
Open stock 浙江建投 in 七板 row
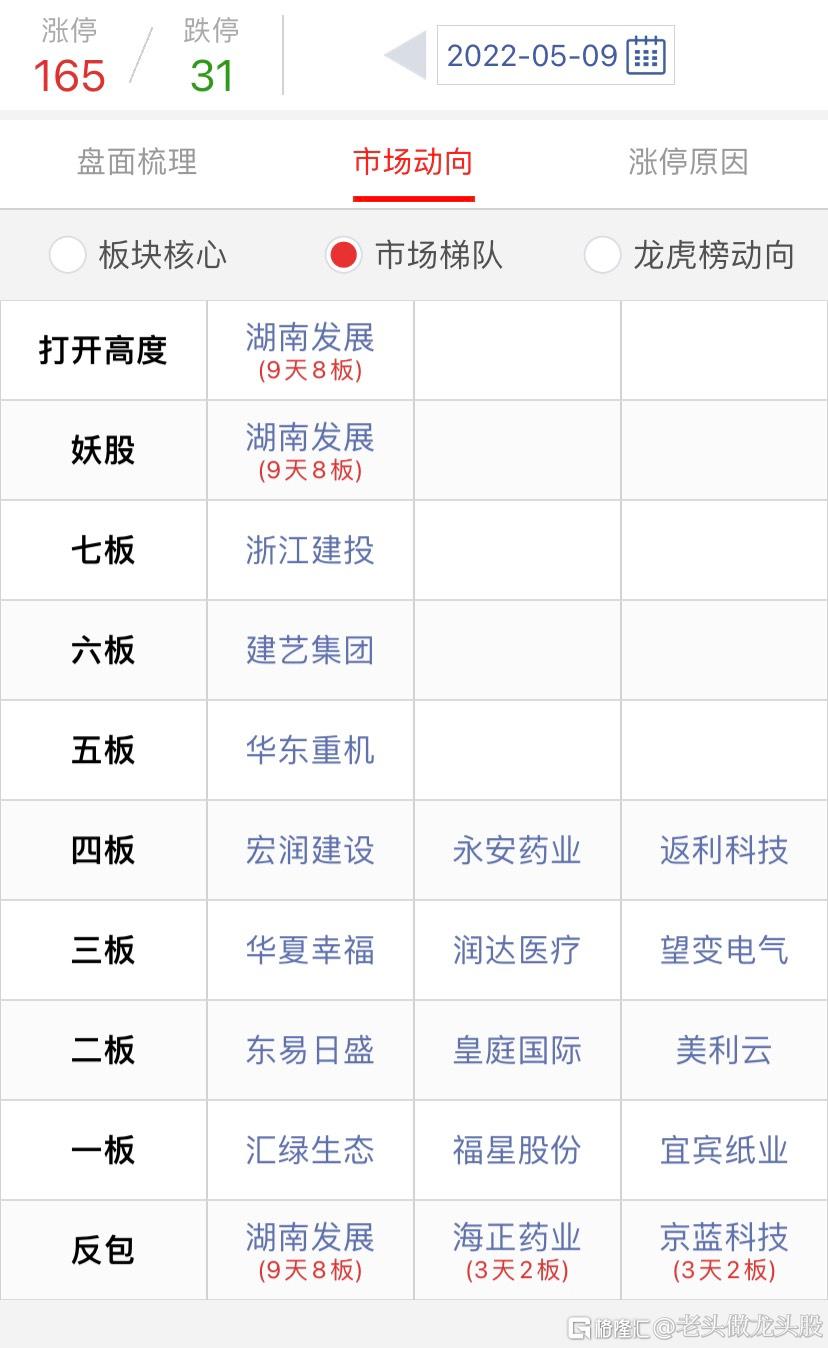[310, 550]
